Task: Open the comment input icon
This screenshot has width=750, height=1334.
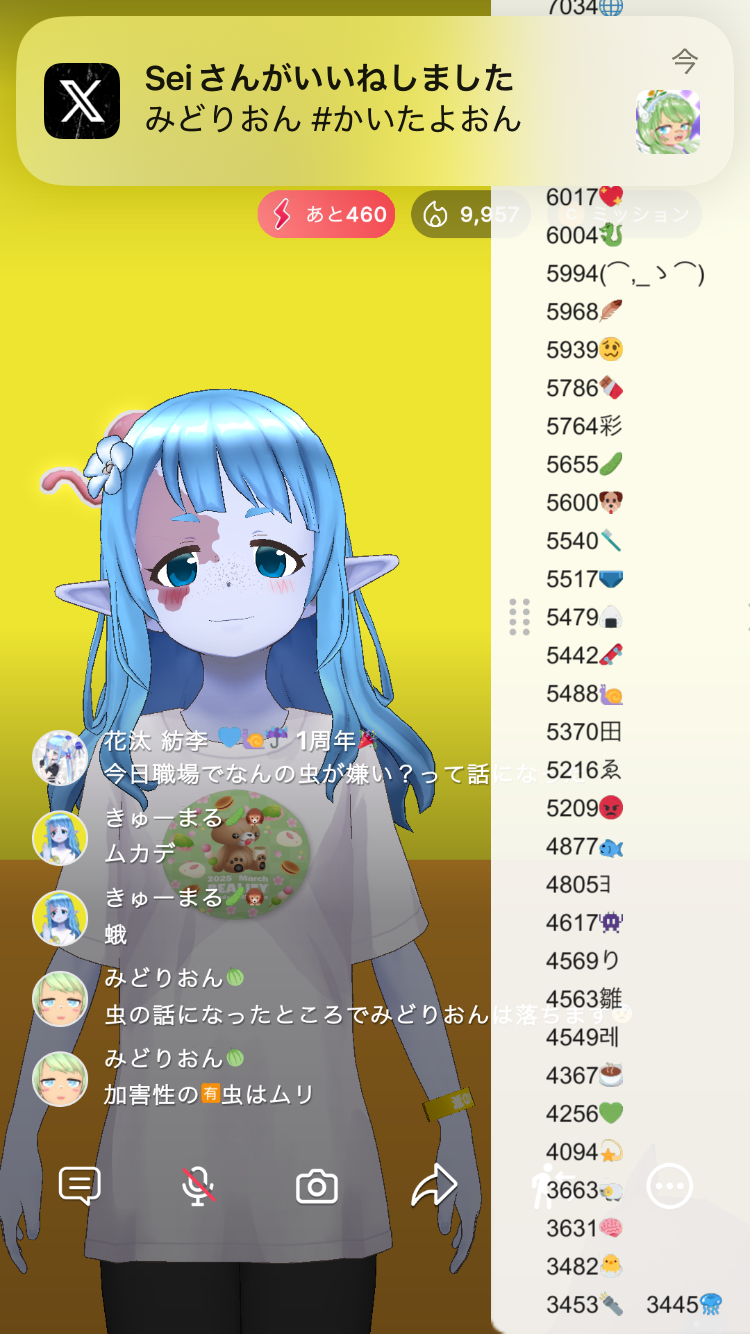Action: click(80, 1186)
